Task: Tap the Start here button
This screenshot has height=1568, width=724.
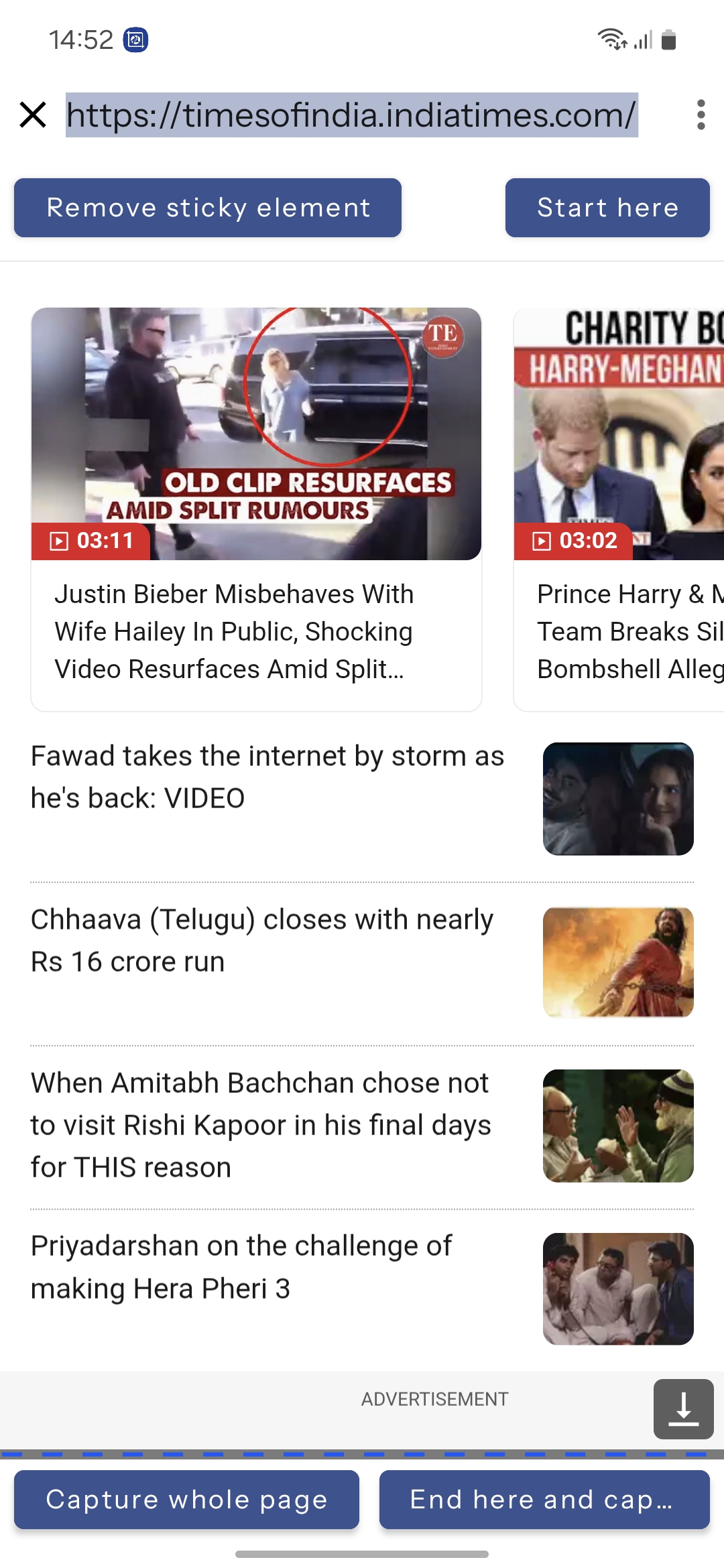Action: (x=607, y=208)
